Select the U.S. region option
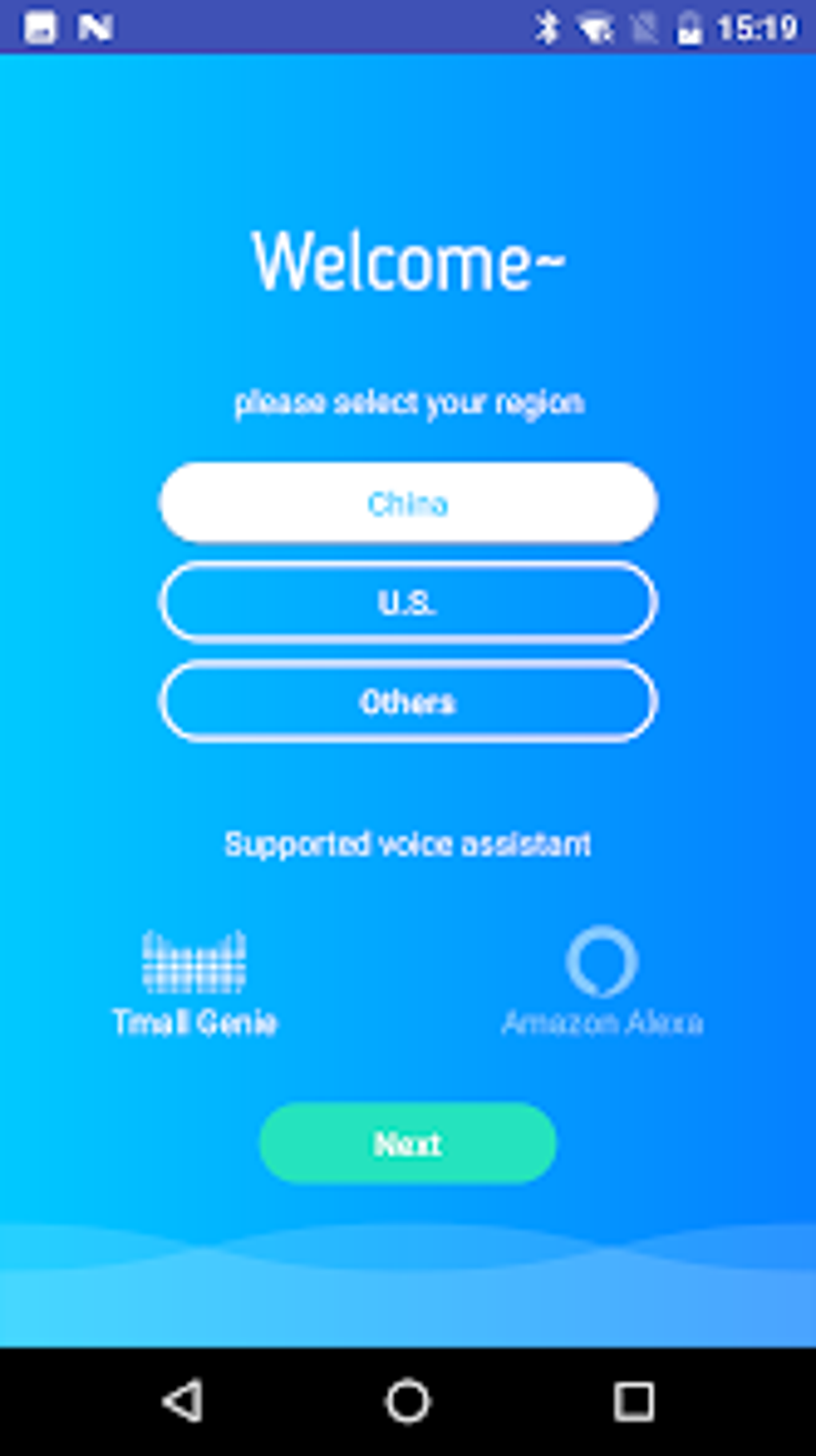Viewport: 816px width, 1456px height. (407, 604)
